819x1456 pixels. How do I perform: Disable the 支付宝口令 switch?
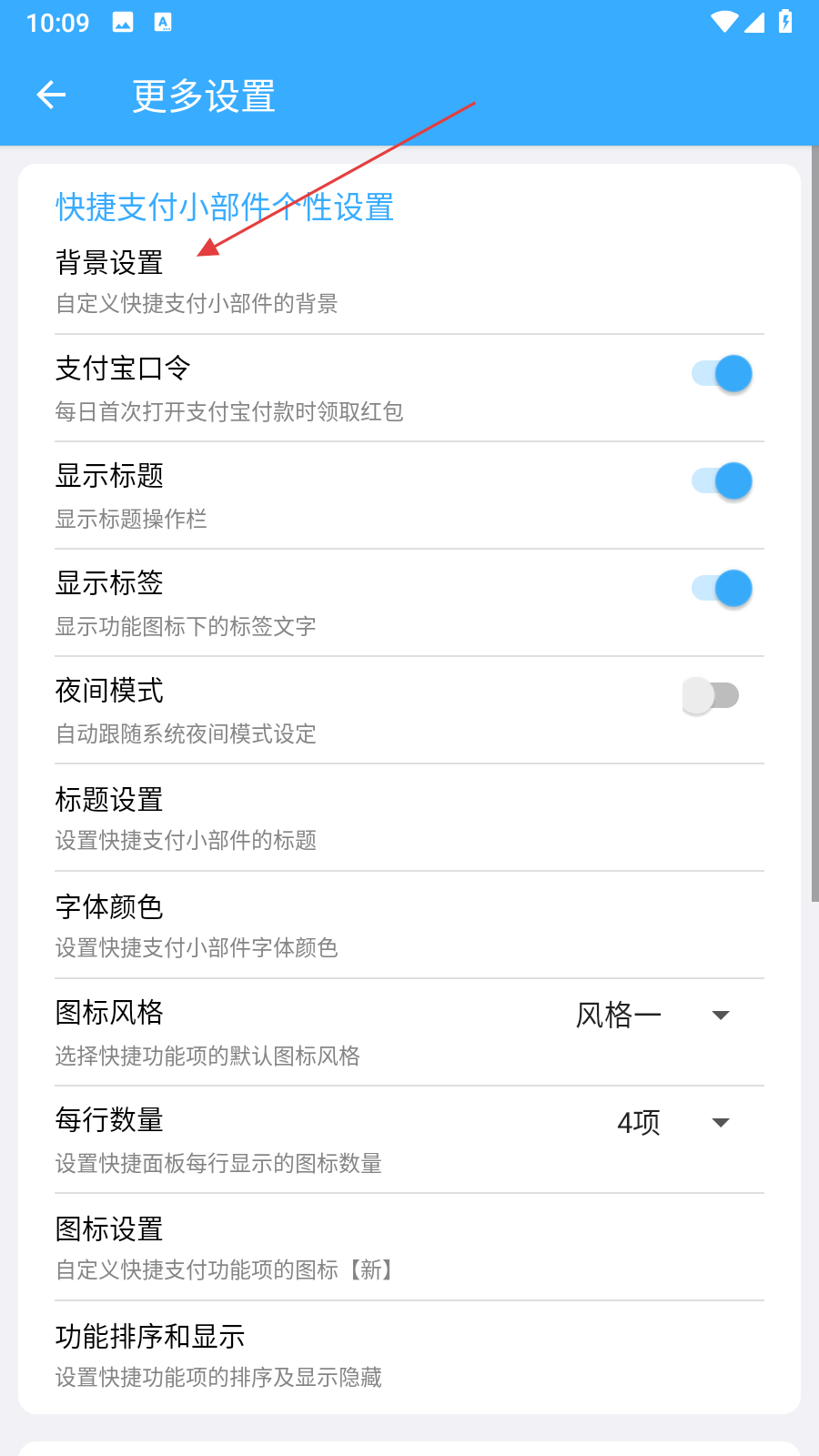[x=723, y=374]
